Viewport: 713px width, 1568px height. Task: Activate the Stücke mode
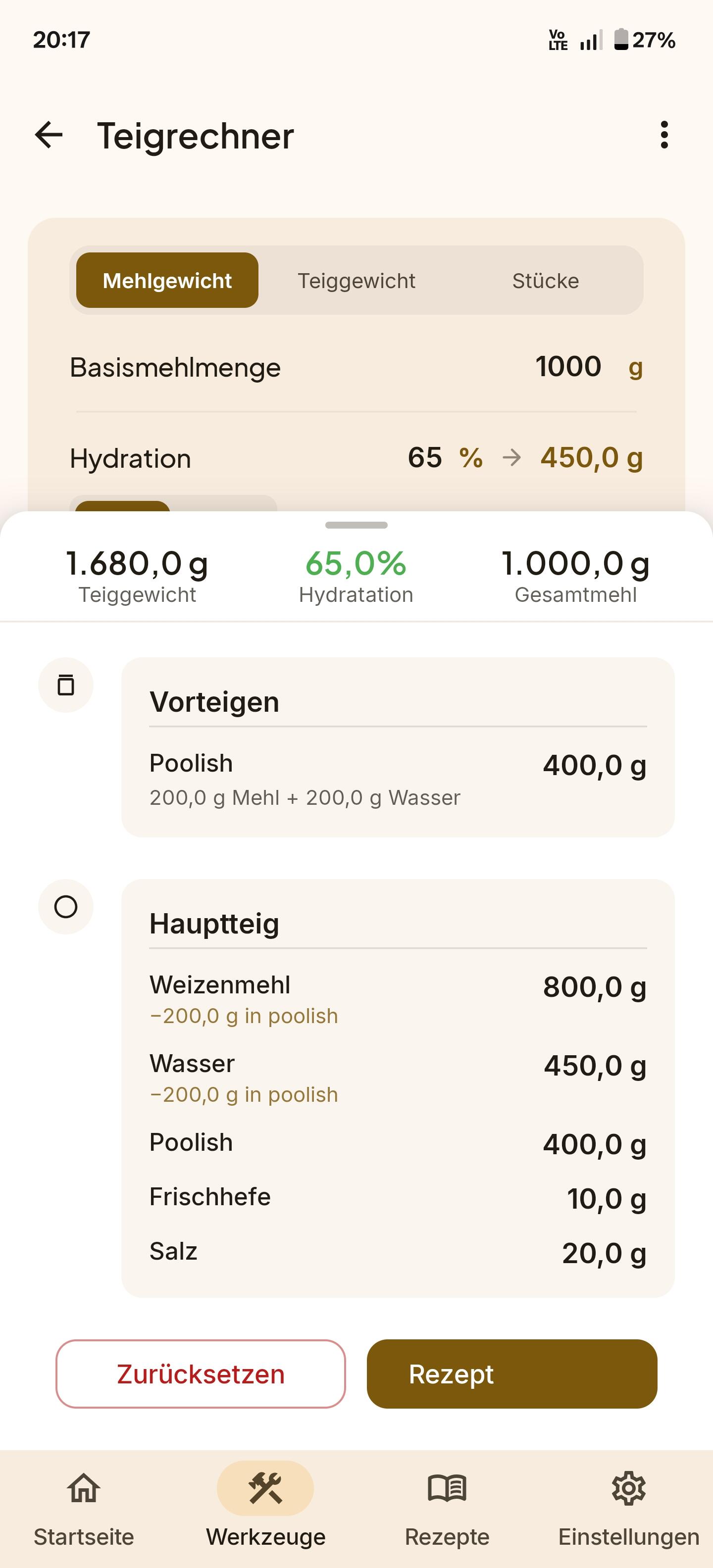tap(545, 280)
